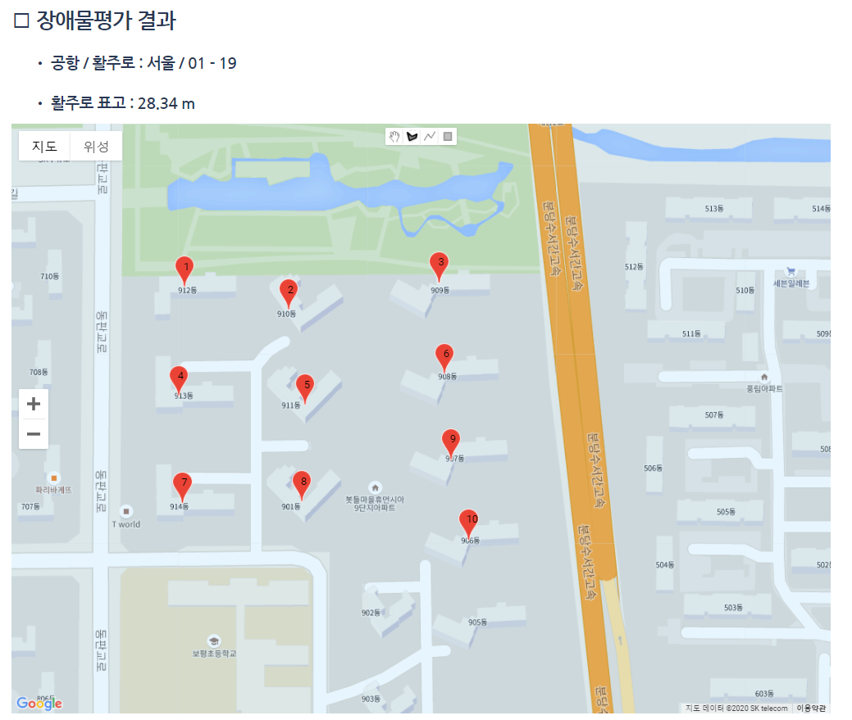The height and width of the screenshot is (720, 852).
Task: Select marker 4 at 913동
Action: [x=179, y=379]
